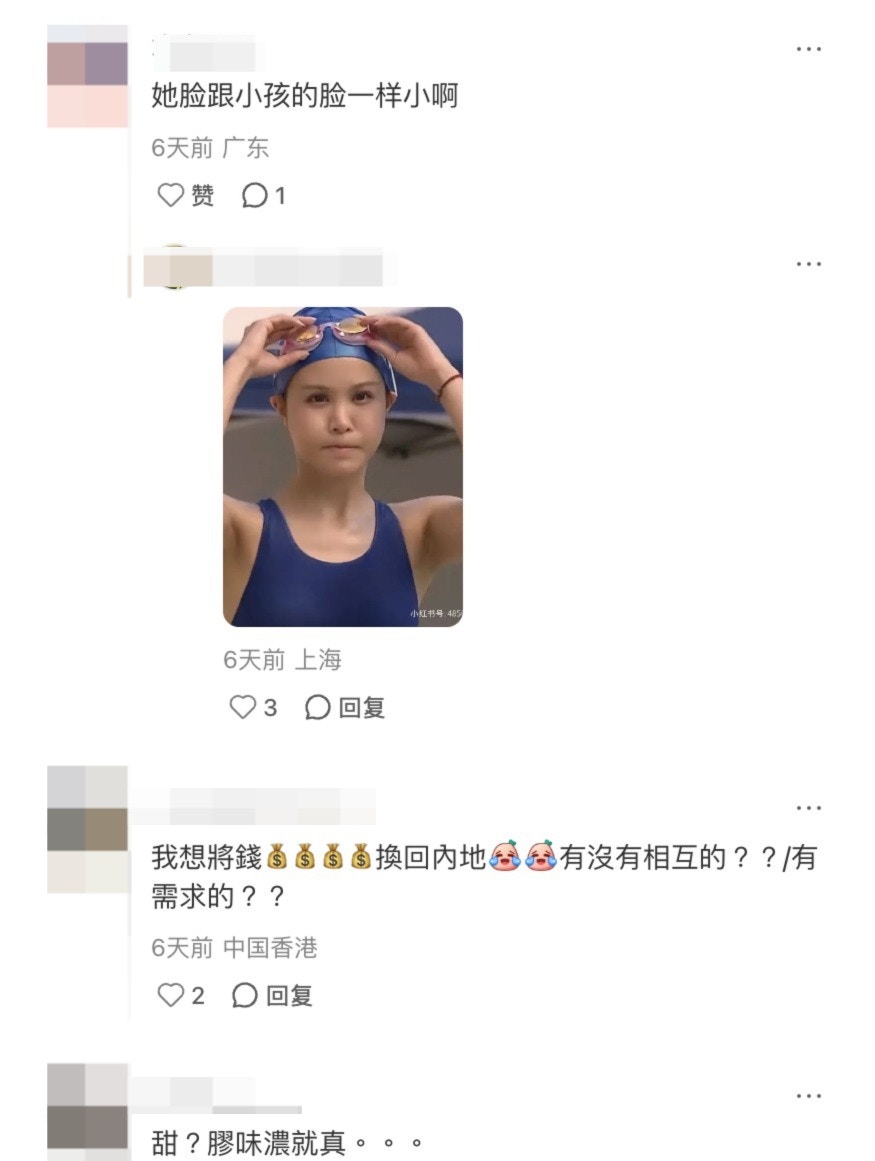Viewport: 875px width, 1161px height.
Task: Open overflow menu for the 膠味濃就真 comment
Action: point(808,1096)
